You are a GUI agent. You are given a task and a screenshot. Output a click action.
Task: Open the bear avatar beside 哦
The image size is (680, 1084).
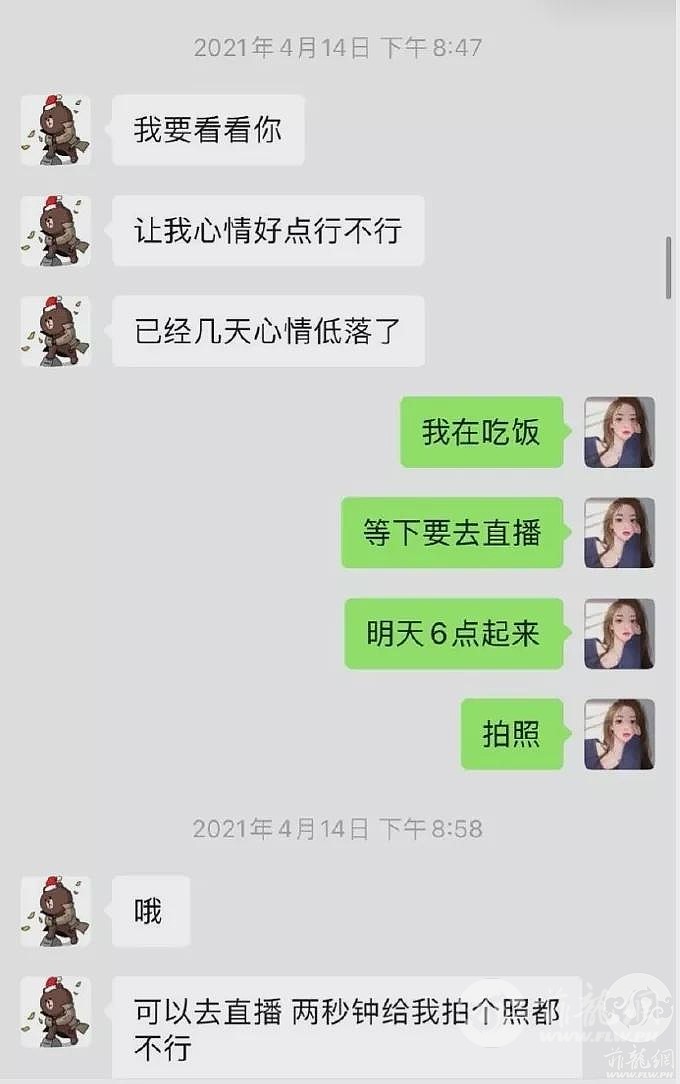[56, 912]
